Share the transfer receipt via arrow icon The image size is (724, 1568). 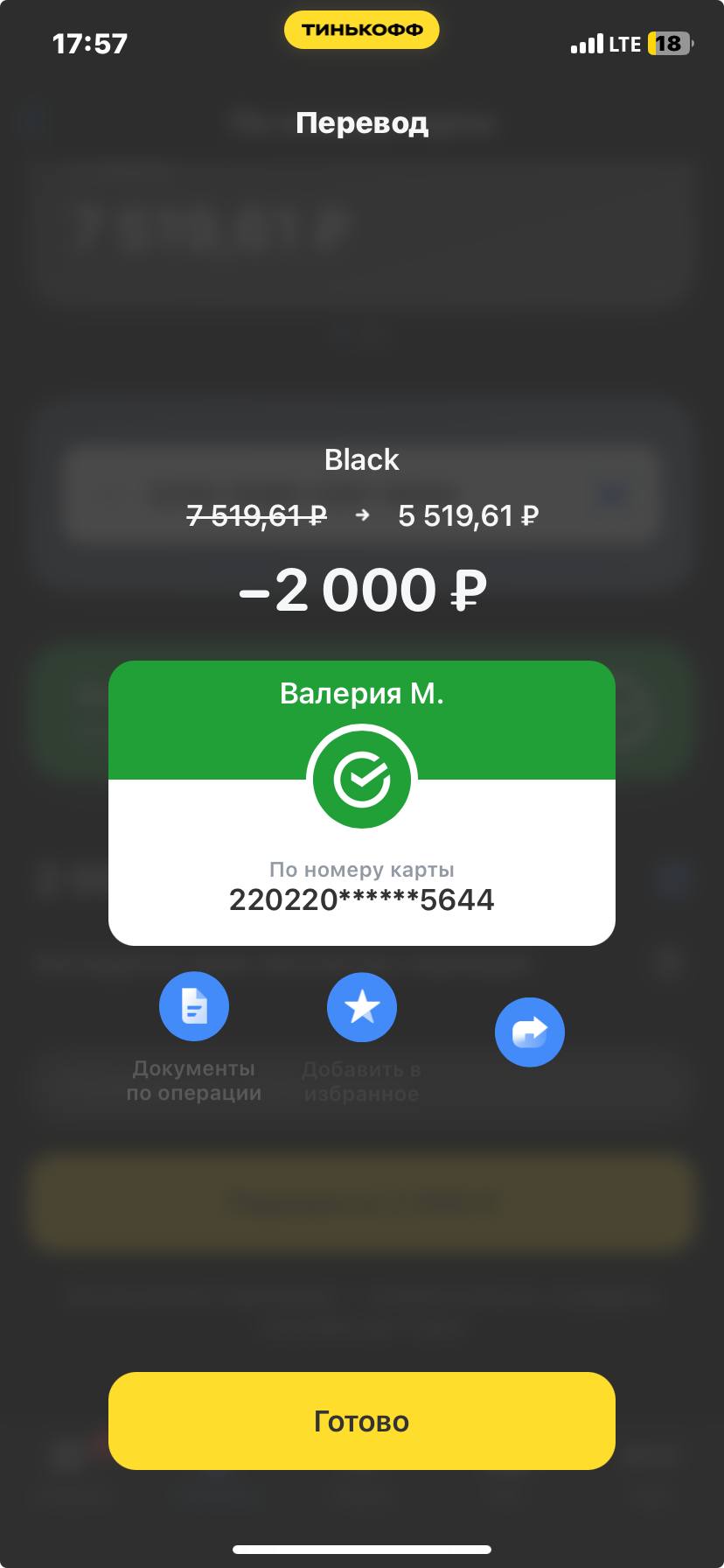(x=530, y=1032)
